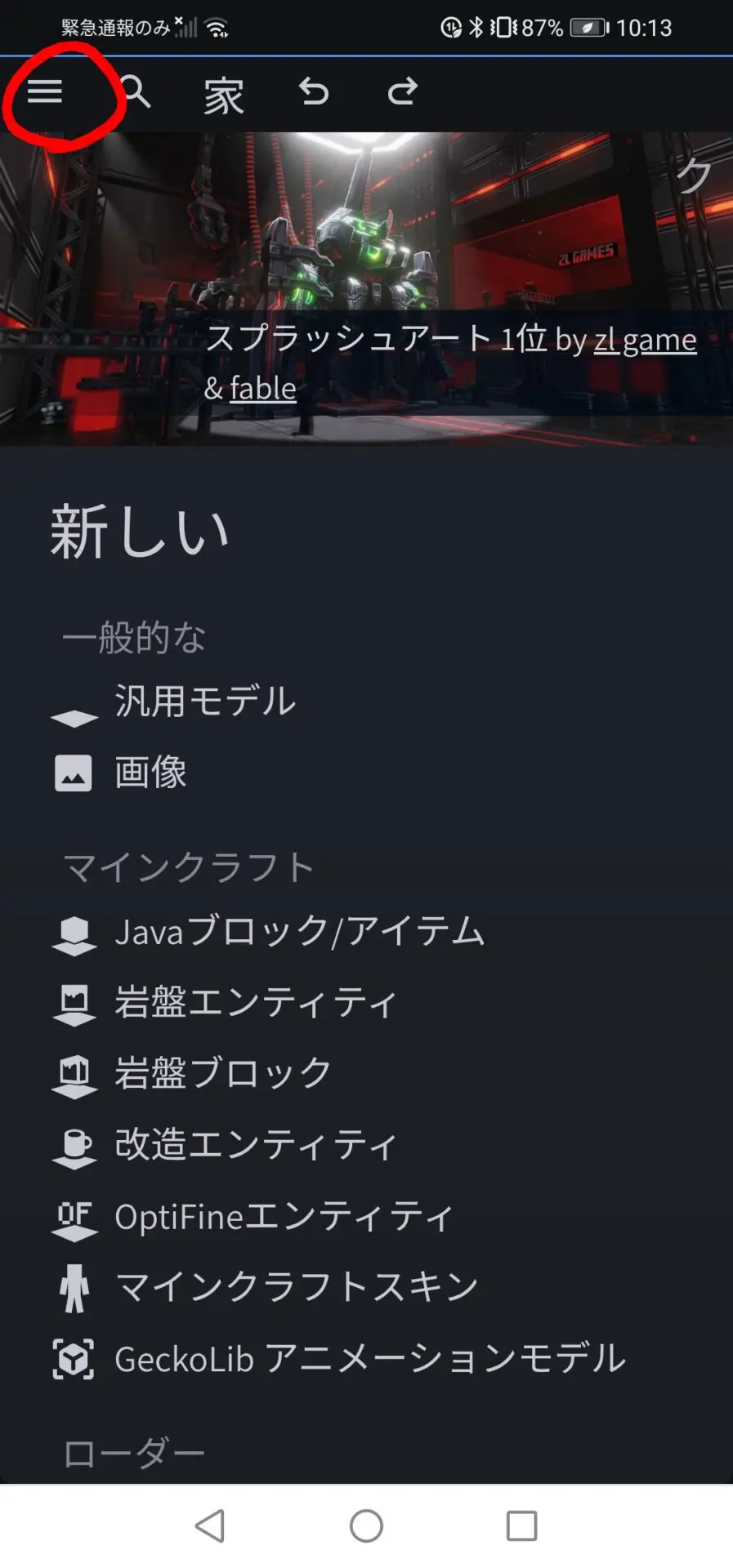Select 岩盤ブロック format
733x1568 pixels.
(x=222, y=1074)
